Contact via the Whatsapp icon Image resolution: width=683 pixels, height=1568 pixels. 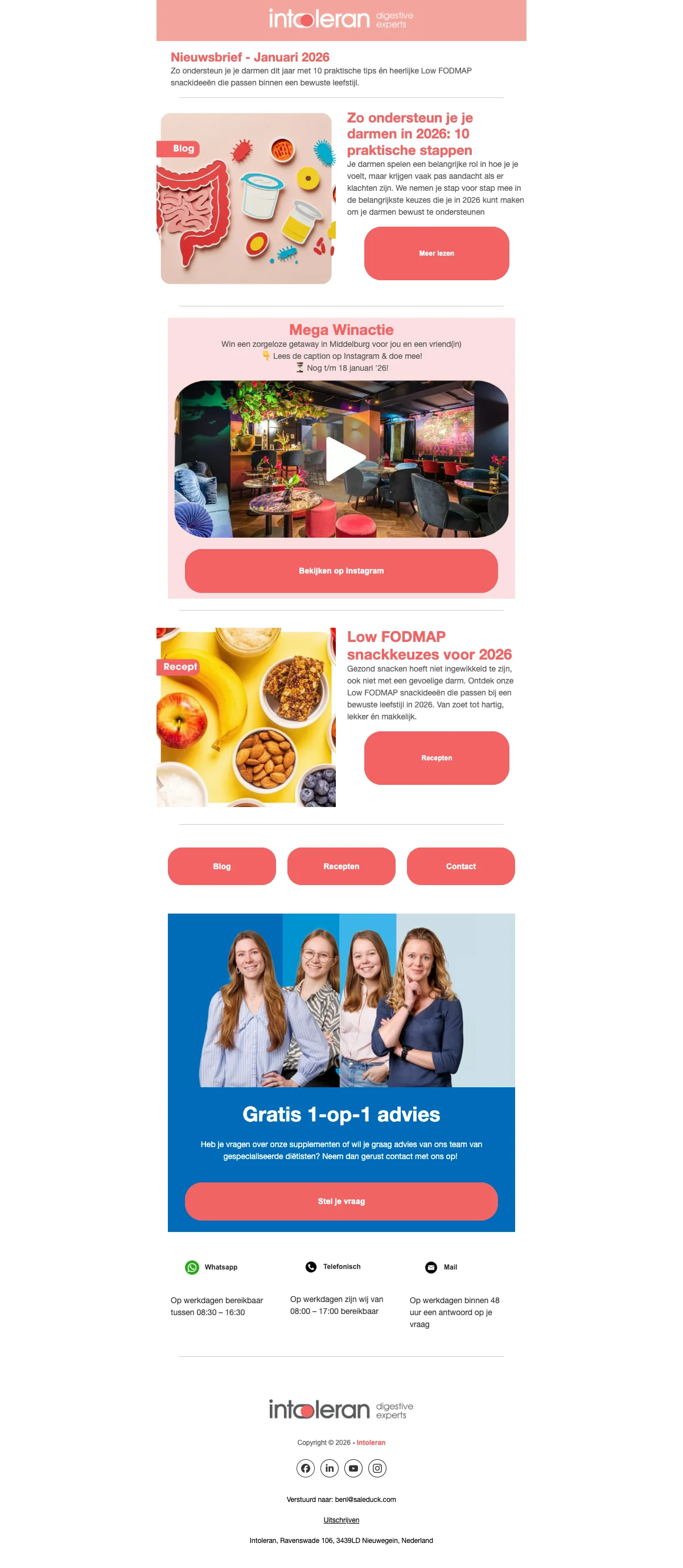point(192,1267)
